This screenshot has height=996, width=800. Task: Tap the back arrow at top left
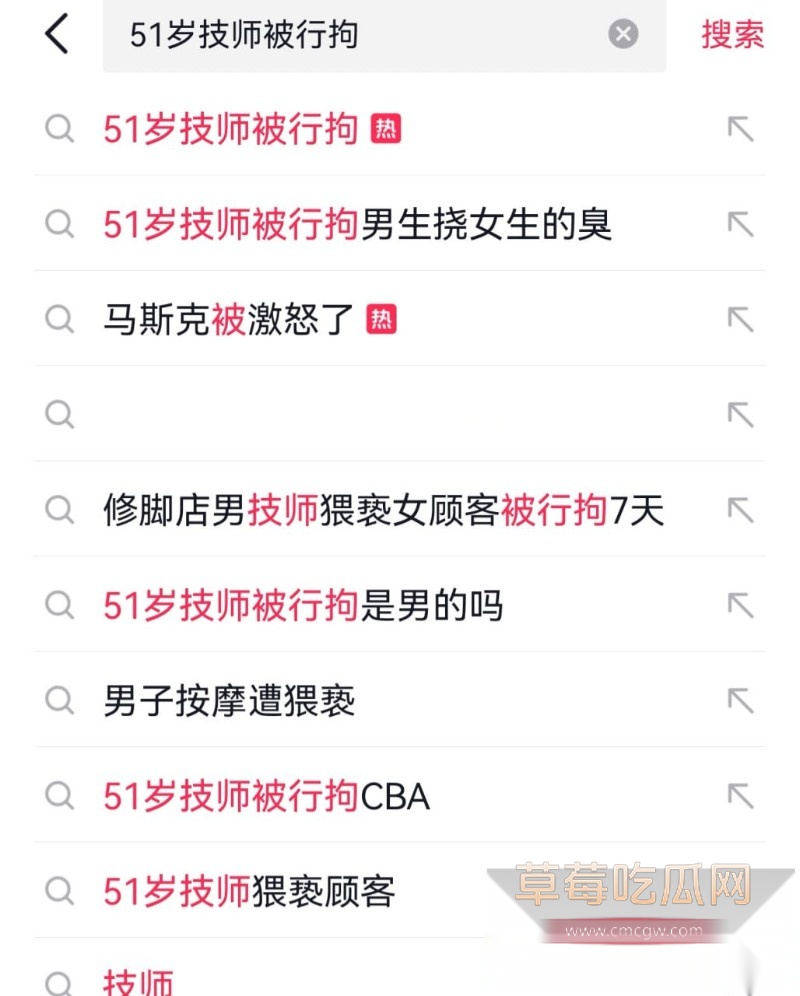coord(55,35)
